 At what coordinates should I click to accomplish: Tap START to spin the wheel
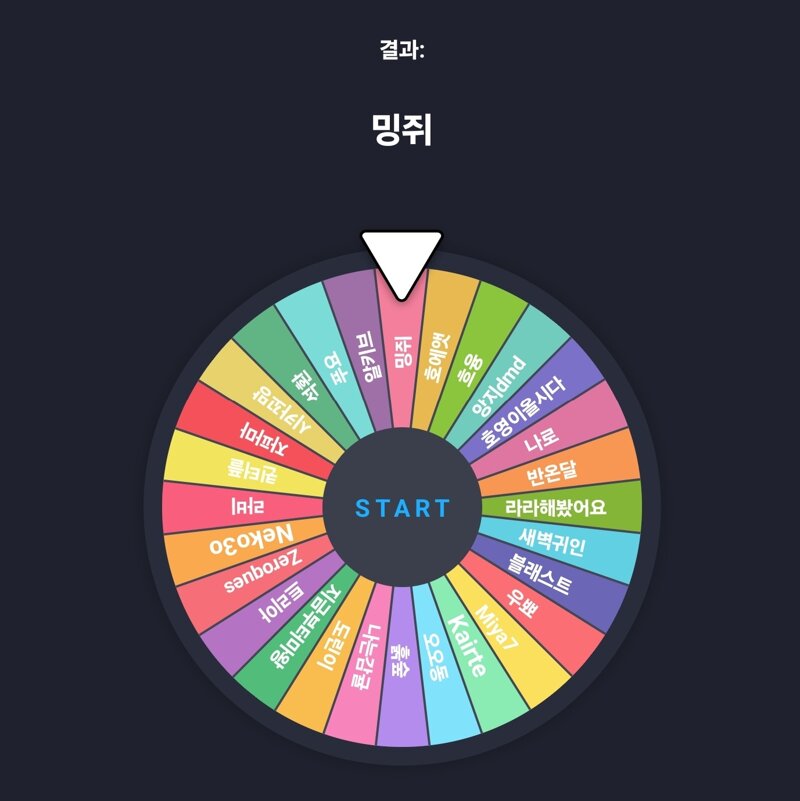(x=402, y=508)
